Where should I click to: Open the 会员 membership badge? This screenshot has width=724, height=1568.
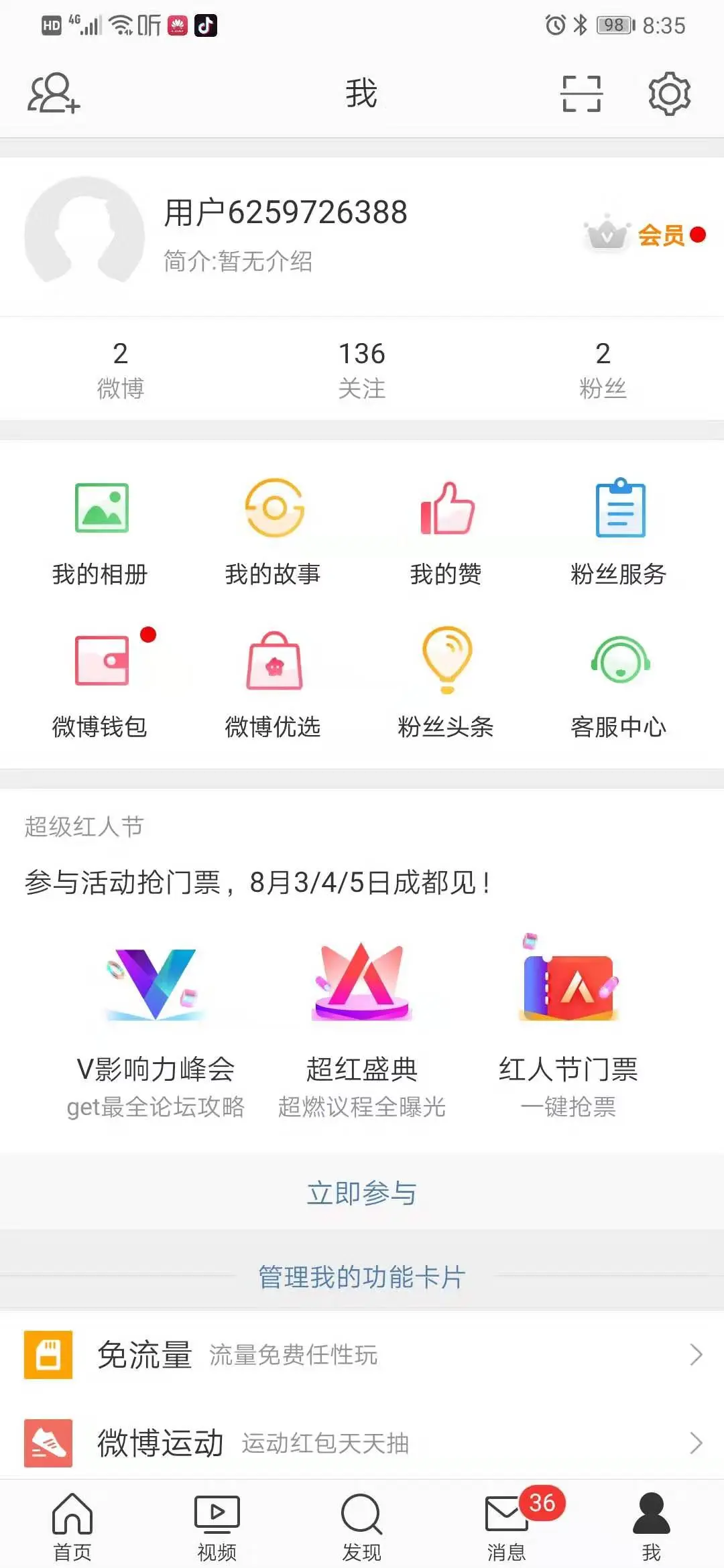[644, 235]
